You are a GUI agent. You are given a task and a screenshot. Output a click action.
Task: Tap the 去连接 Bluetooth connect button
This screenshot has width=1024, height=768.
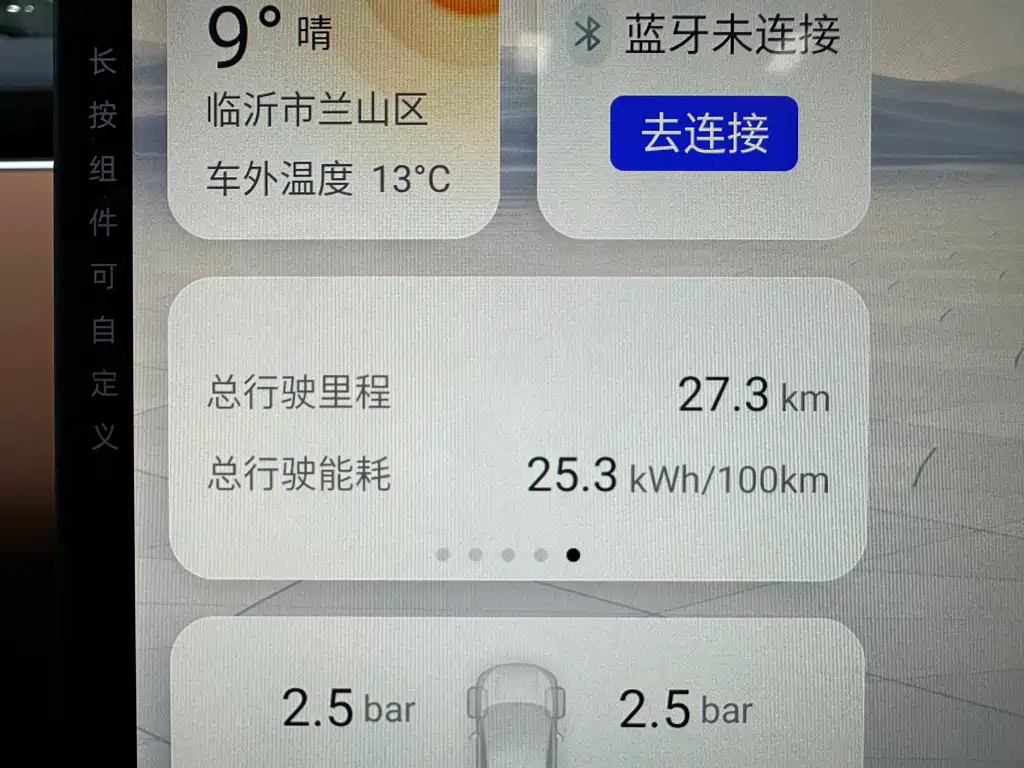pos(703,134)
